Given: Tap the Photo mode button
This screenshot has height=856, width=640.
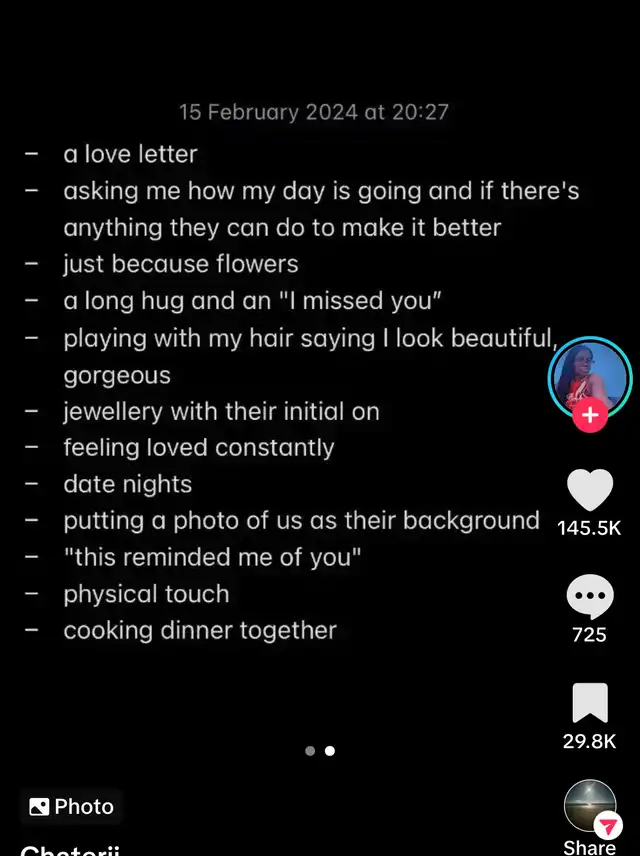Looking at the screenshot, I should pos(71,806).
